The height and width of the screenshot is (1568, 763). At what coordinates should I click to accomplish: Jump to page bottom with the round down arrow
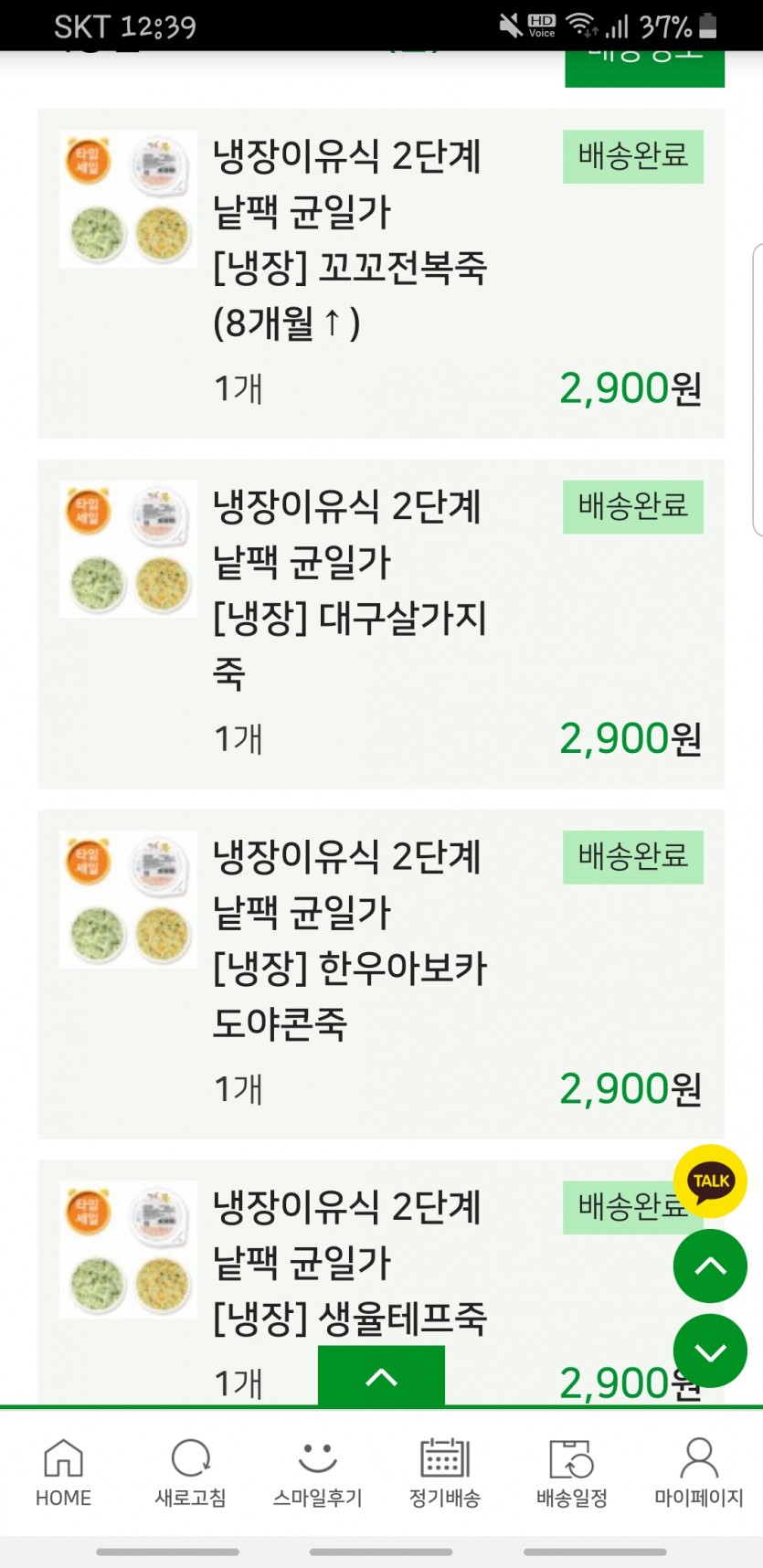point(710,1351)
